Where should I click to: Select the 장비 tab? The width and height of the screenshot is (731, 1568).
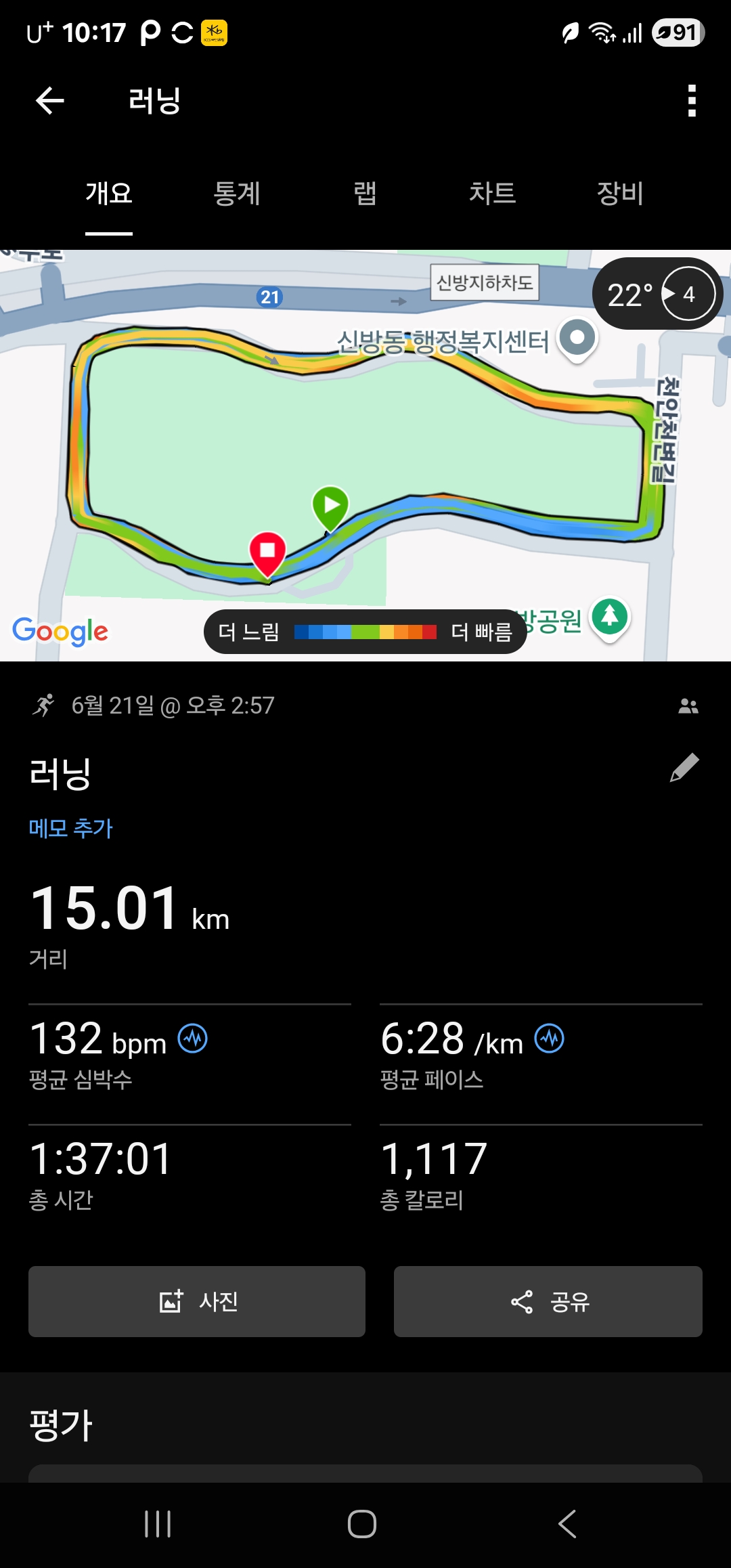pos(619,194)
